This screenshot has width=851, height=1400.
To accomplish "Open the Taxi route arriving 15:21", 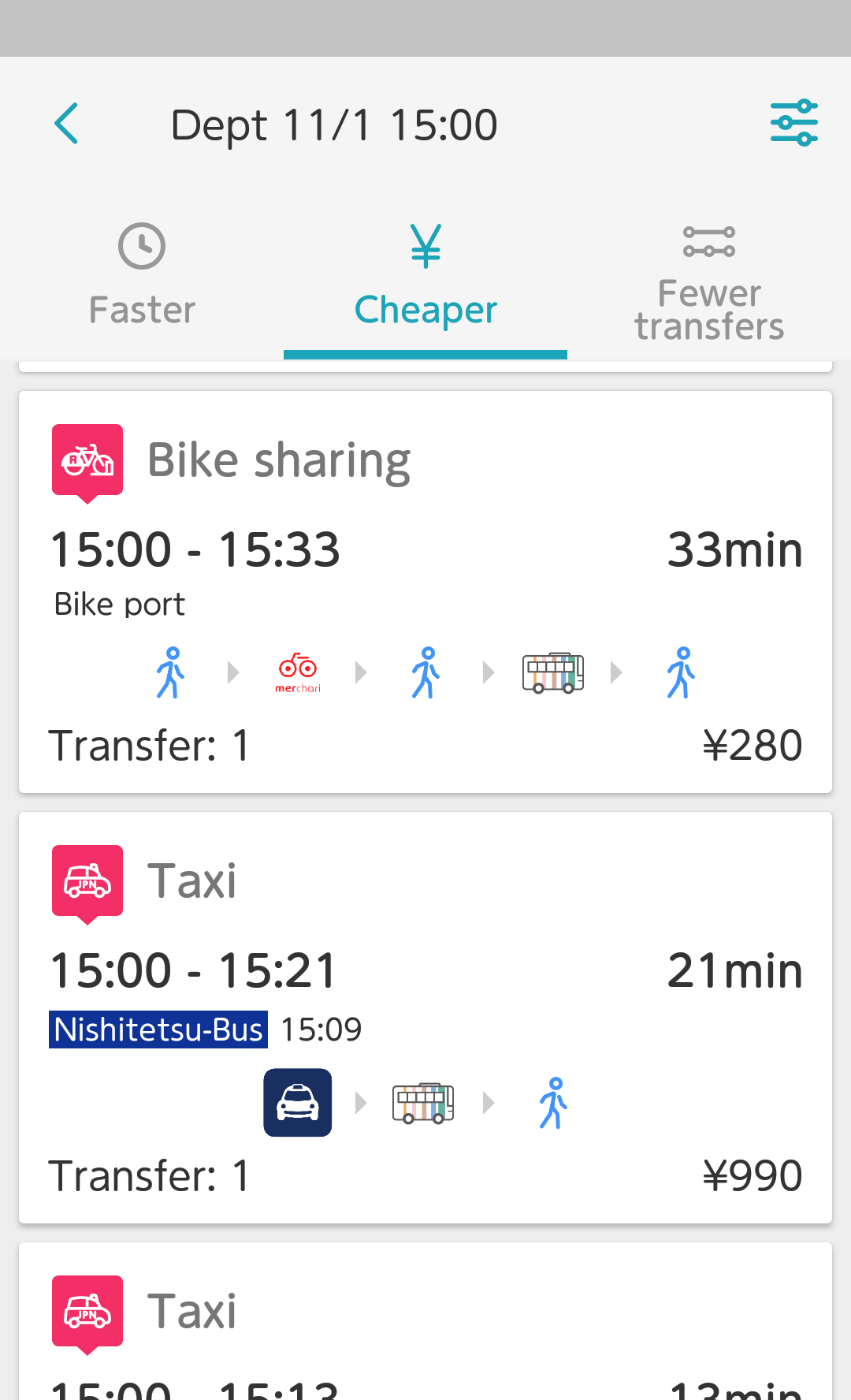I will (425, 1017).
